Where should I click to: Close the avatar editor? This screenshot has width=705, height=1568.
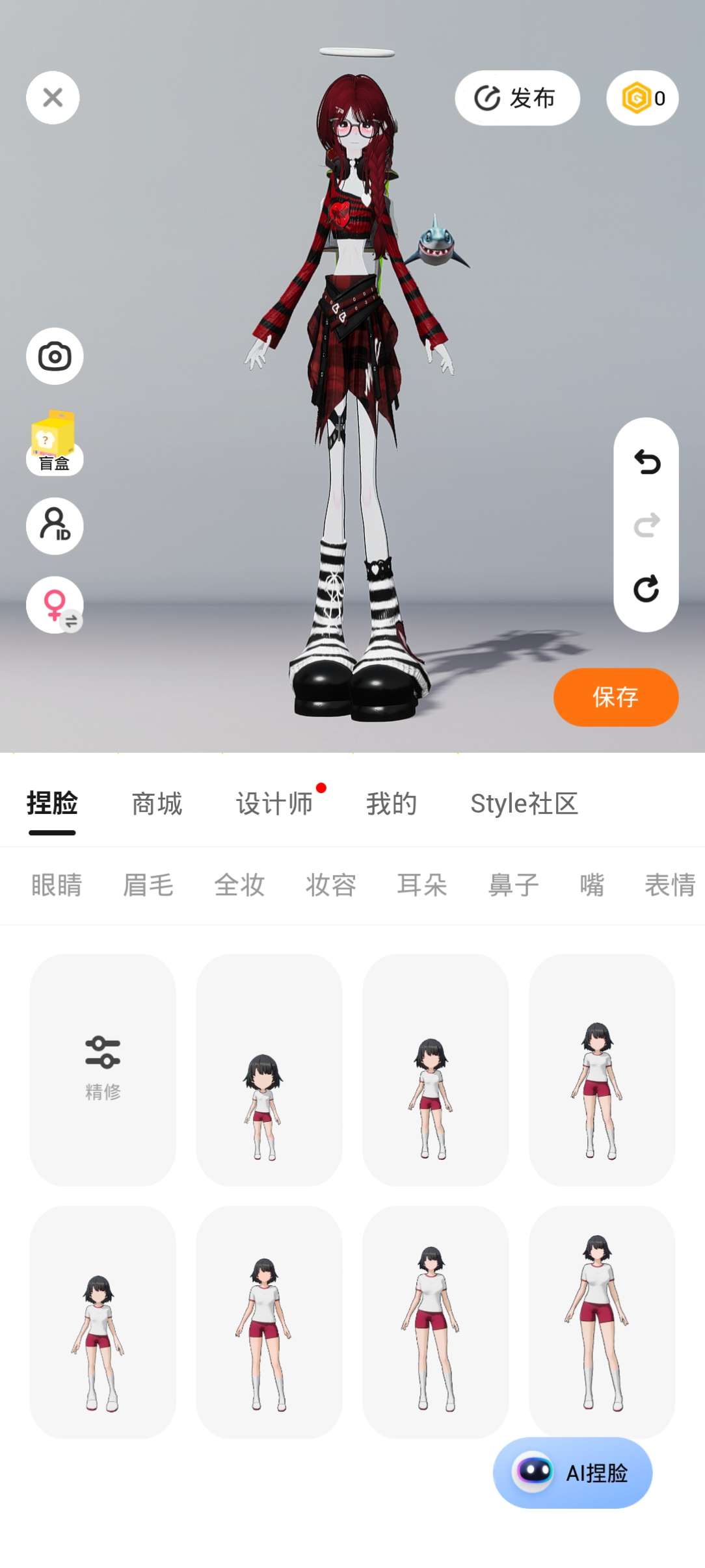pos(53,98)
